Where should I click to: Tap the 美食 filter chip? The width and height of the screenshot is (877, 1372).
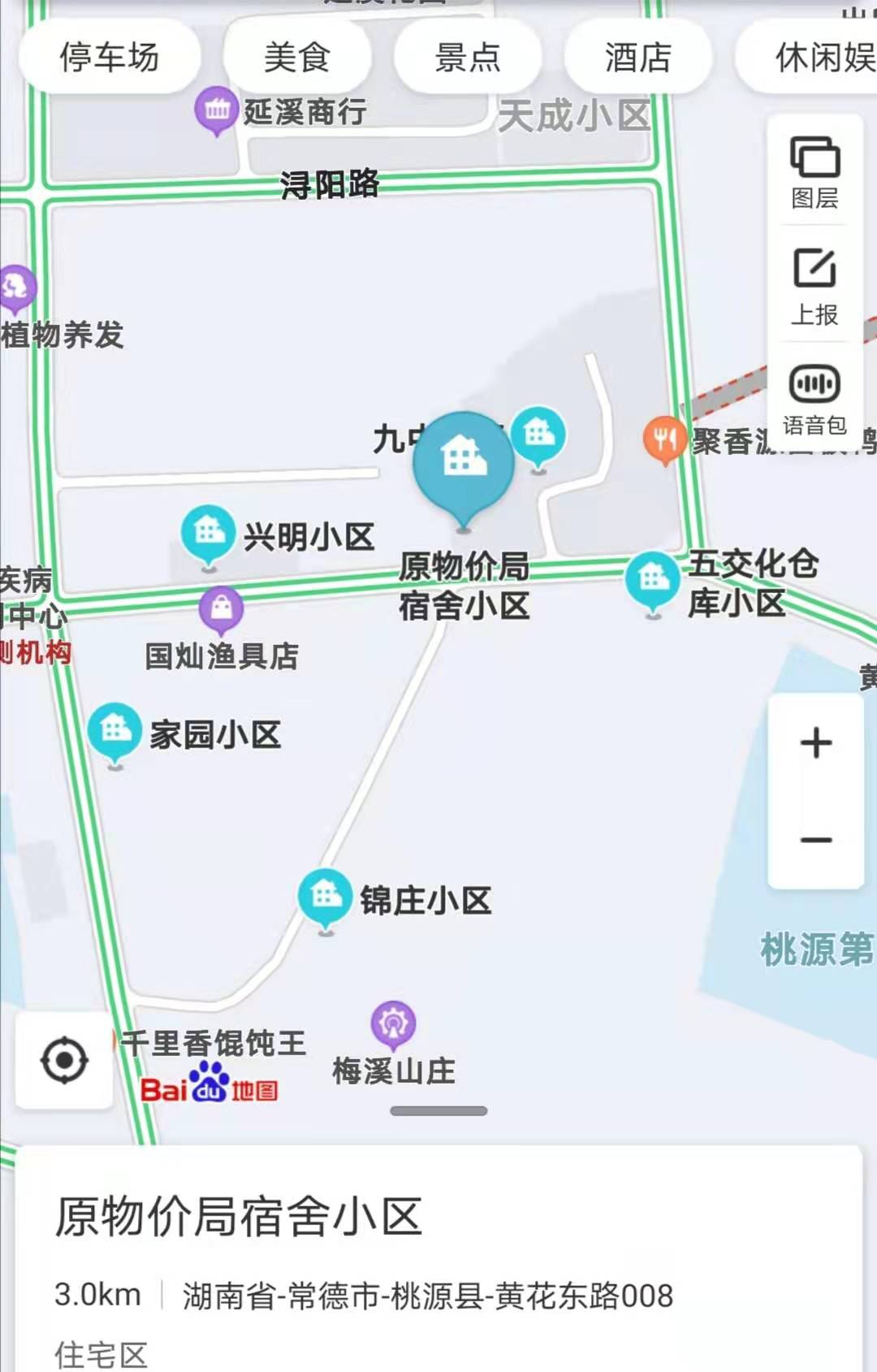click(297, 58)
